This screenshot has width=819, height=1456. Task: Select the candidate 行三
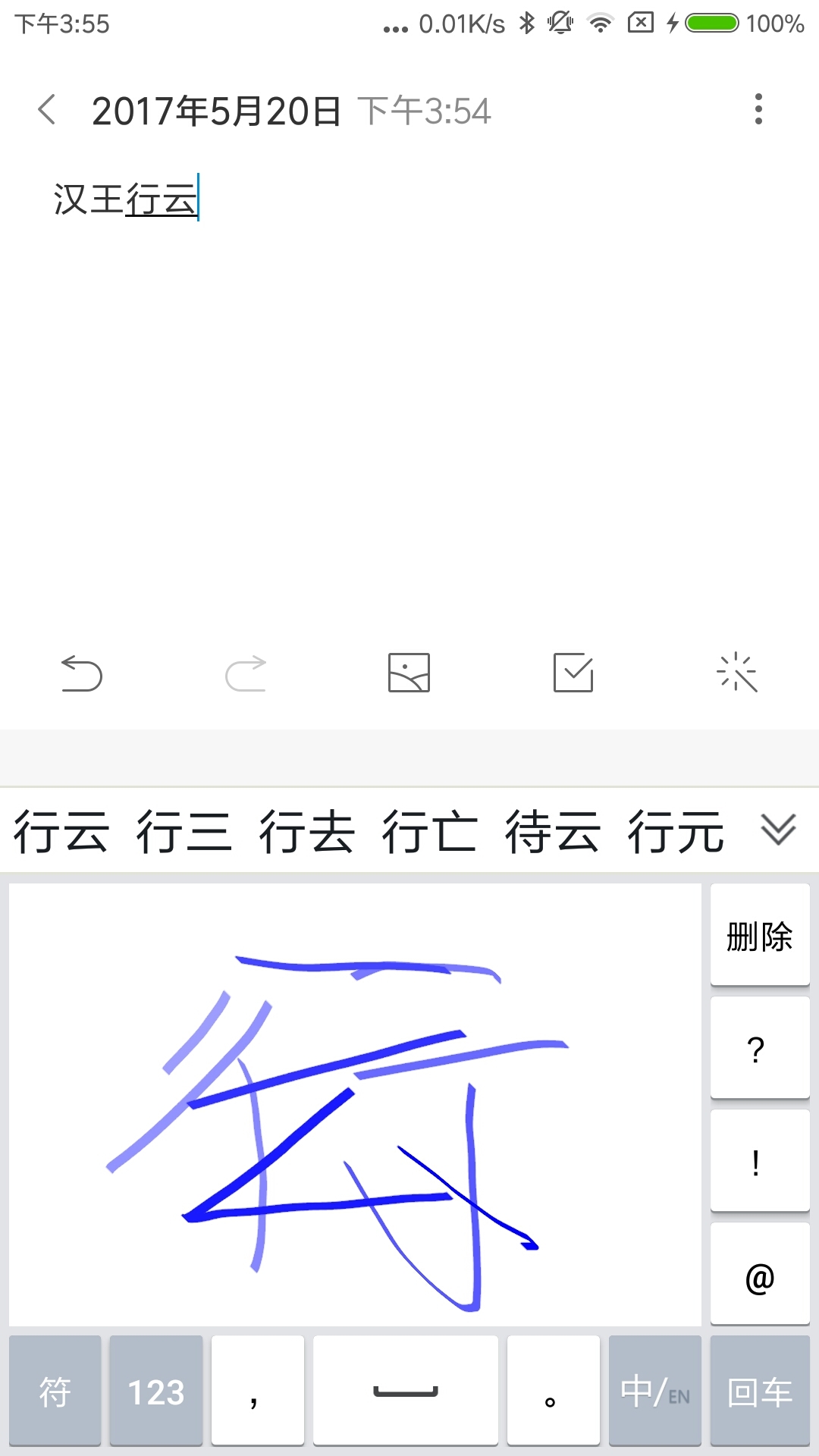click(184, 831)
